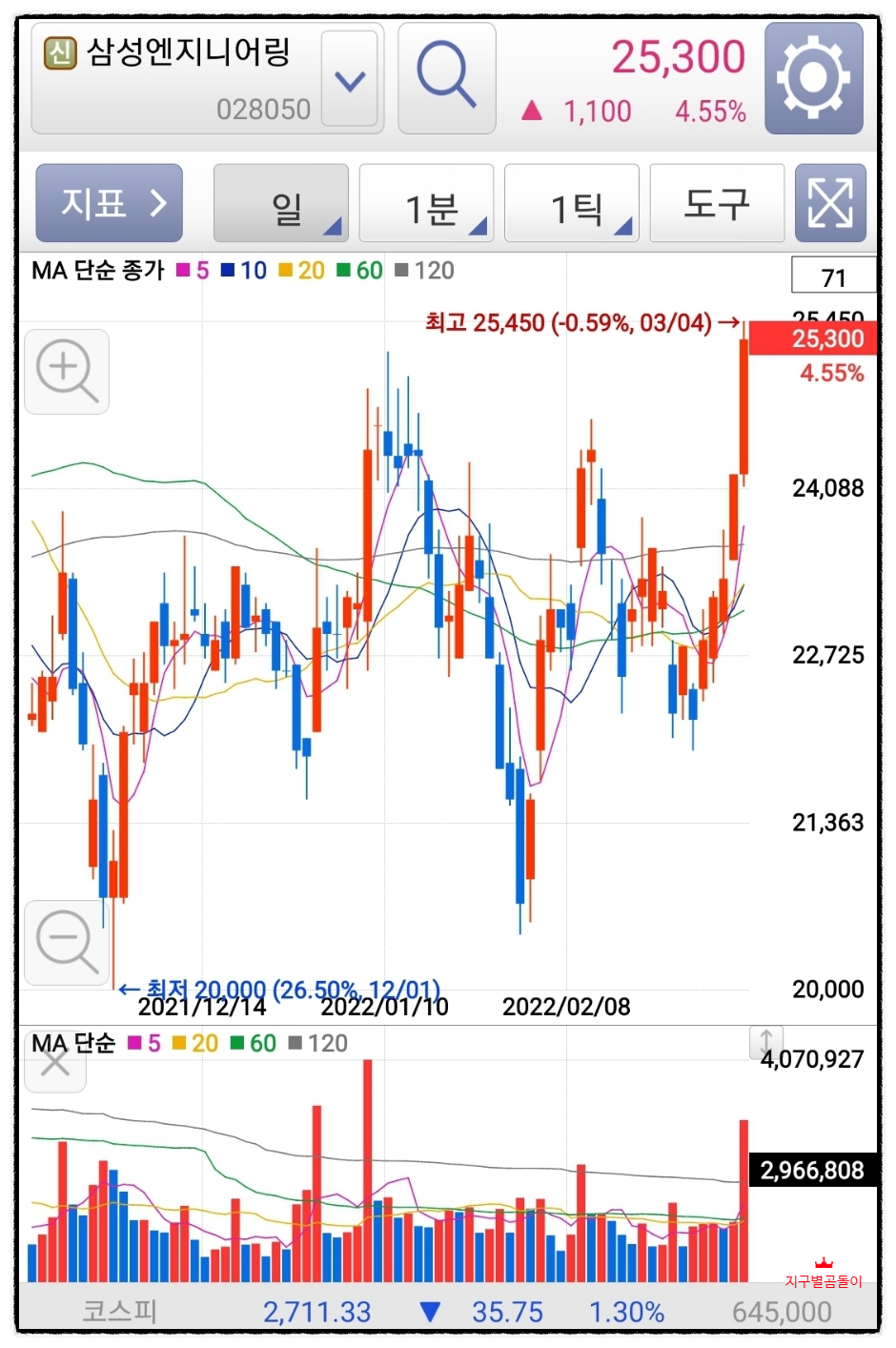Zoom out of the price chart
This screenshot has width=896, height=1348.
point(66,942)
